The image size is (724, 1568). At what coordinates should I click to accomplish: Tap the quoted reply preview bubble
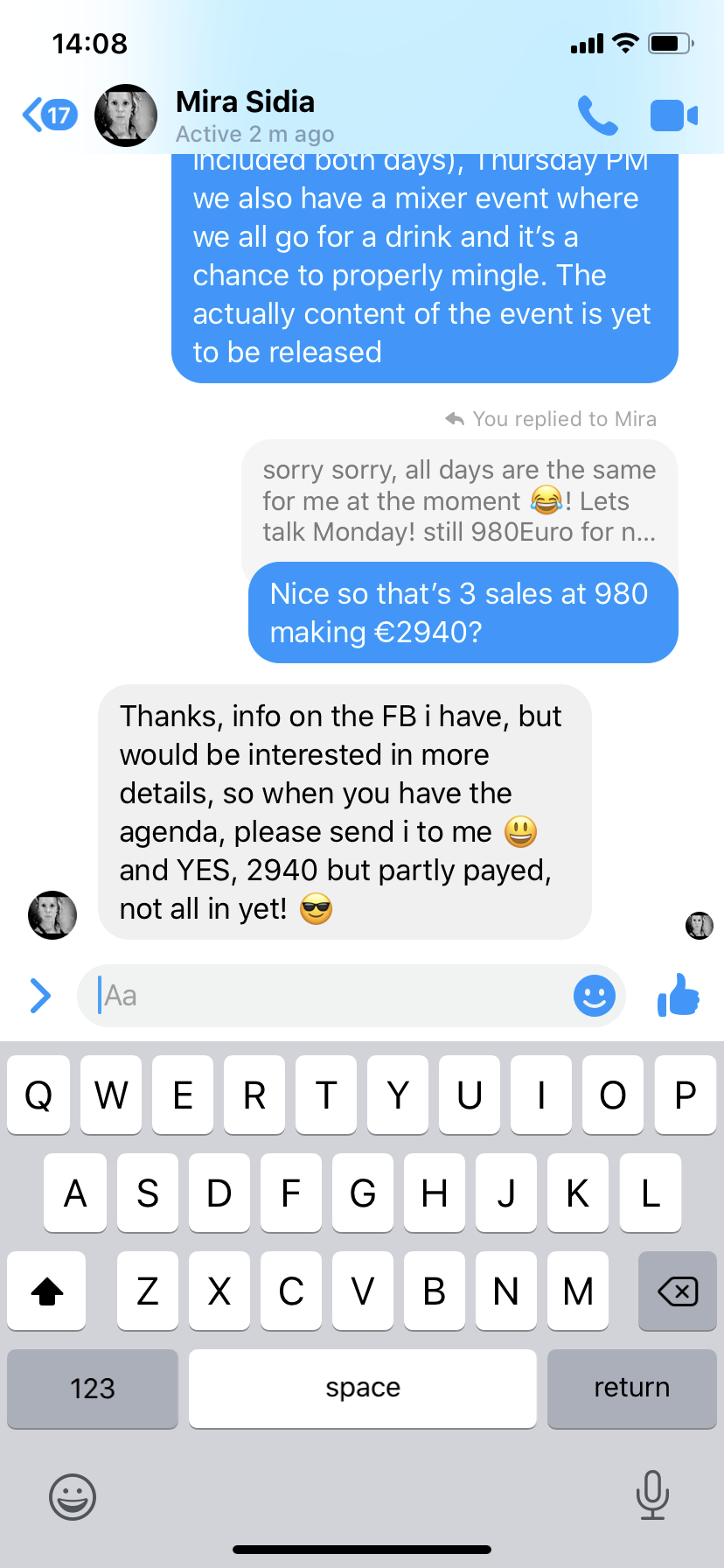[x=458, y=500]
